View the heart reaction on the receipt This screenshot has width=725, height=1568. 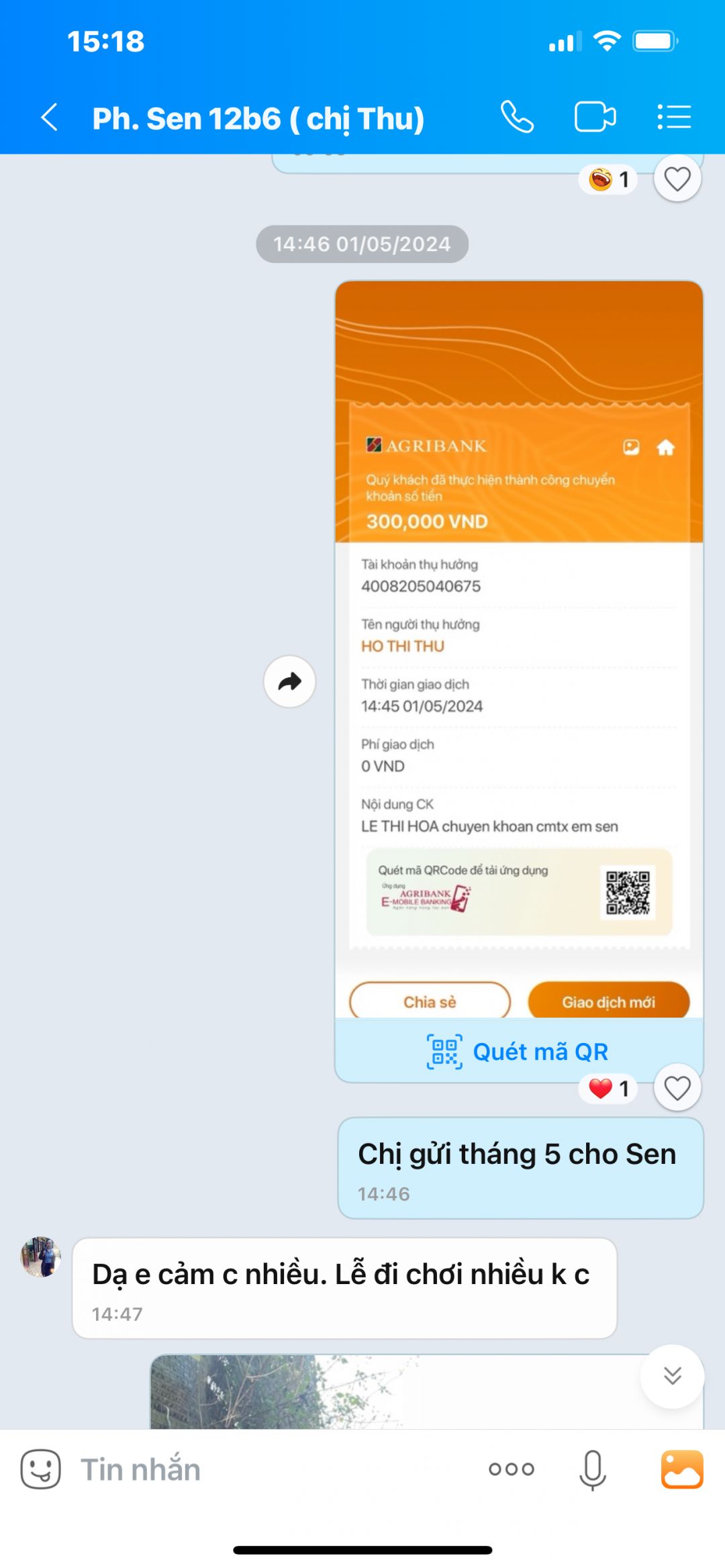pos(608,1088)
